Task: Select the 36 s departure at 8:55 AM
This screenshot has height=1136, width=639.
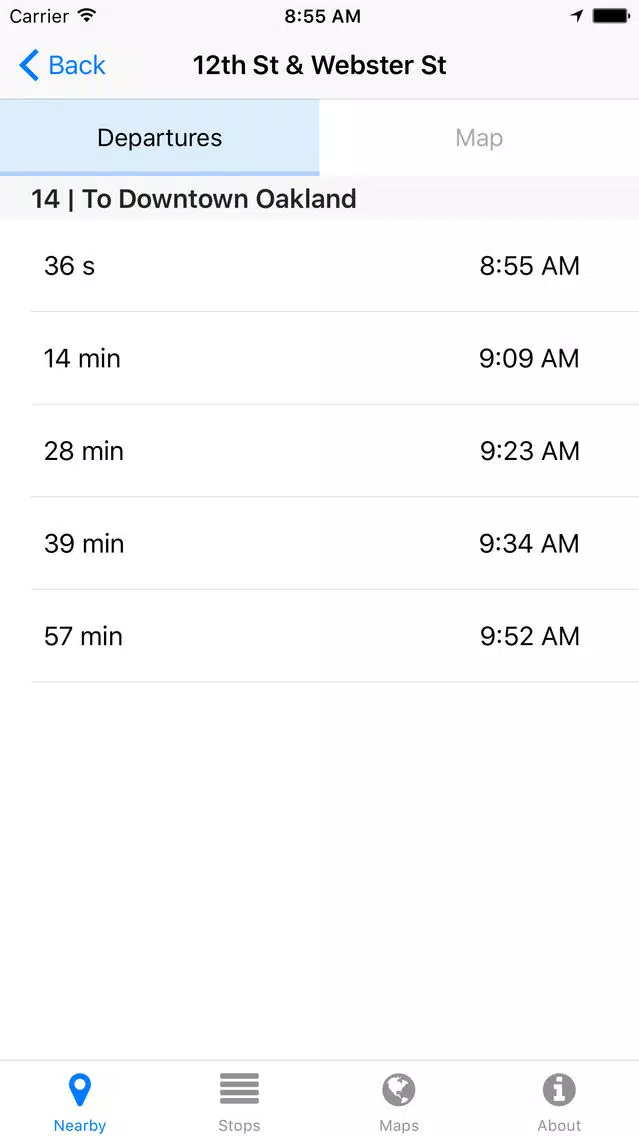Action: 320,266
